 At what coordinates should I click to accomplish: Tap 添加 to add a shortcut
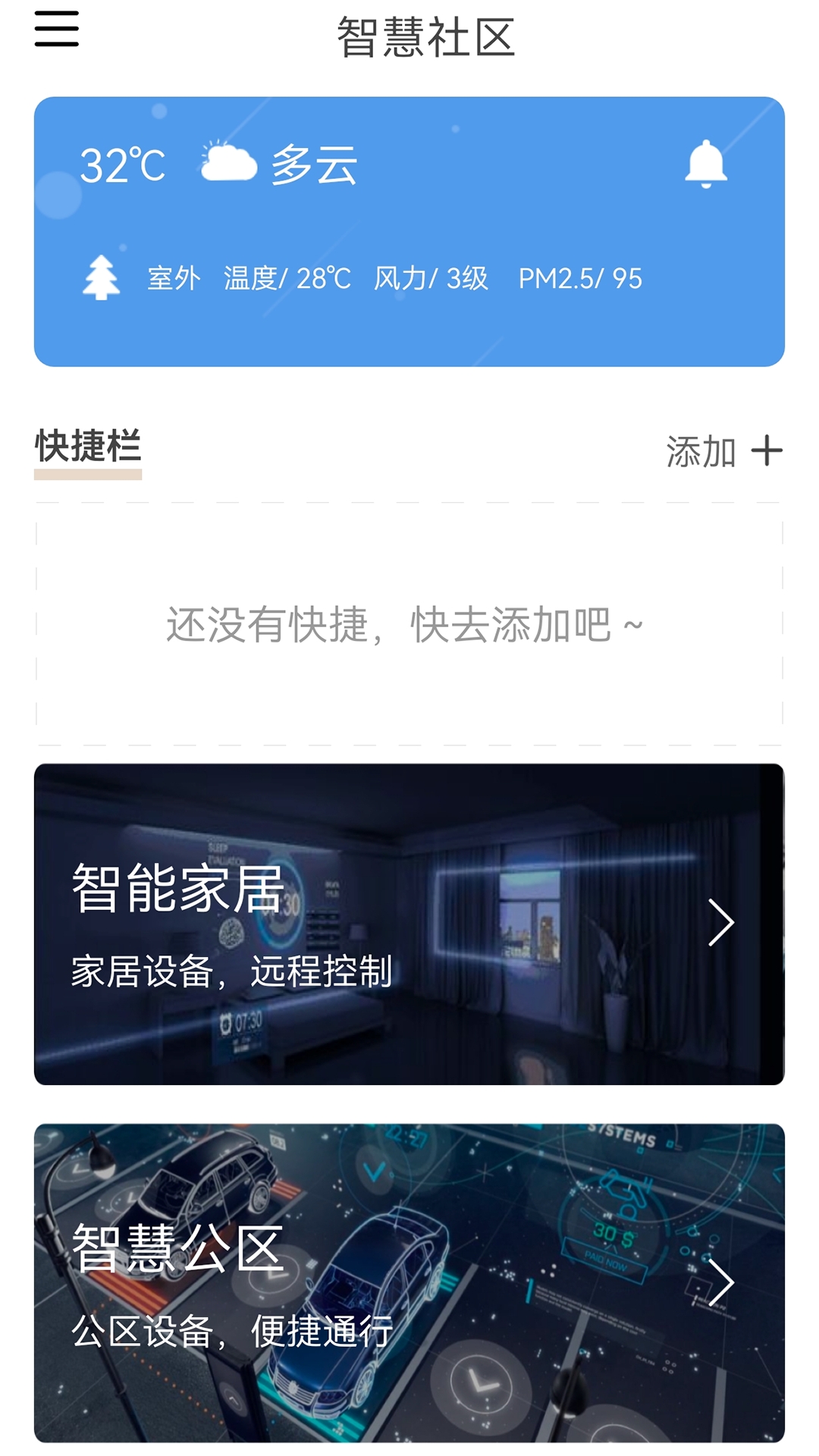[x=723, y=451]
